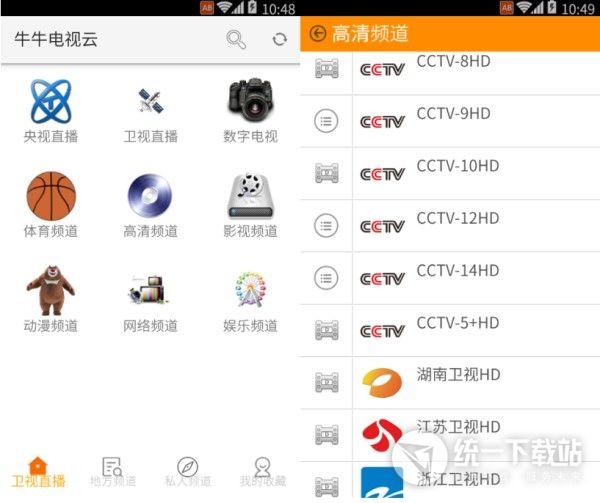Switch to 我的收藏 tab
This screenshot has width=600, height=503.
coord(262,472)
